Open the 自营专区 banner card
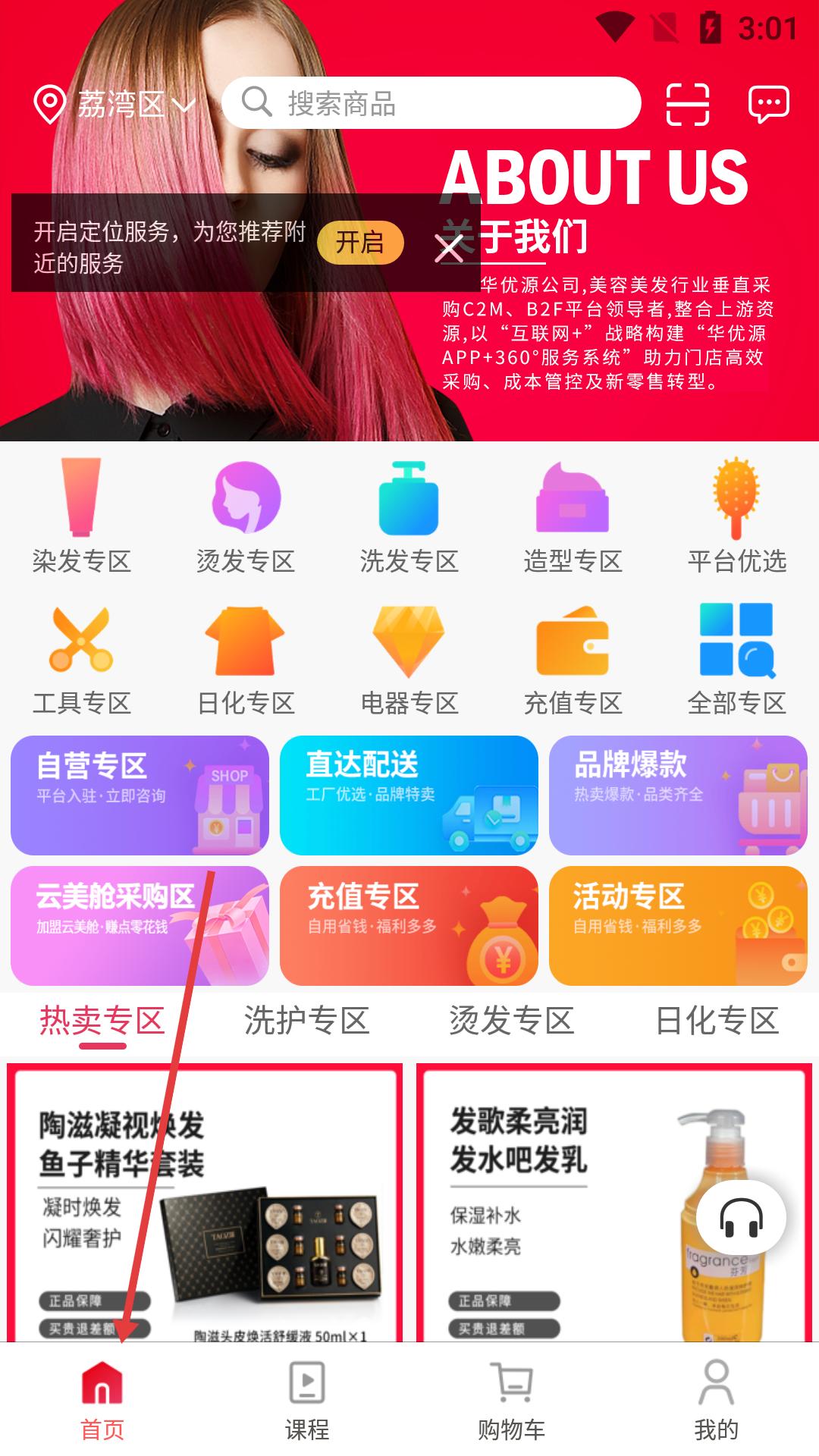This screenshot has height=1456, width=819. pyautogui.click(x=140, y=795)
